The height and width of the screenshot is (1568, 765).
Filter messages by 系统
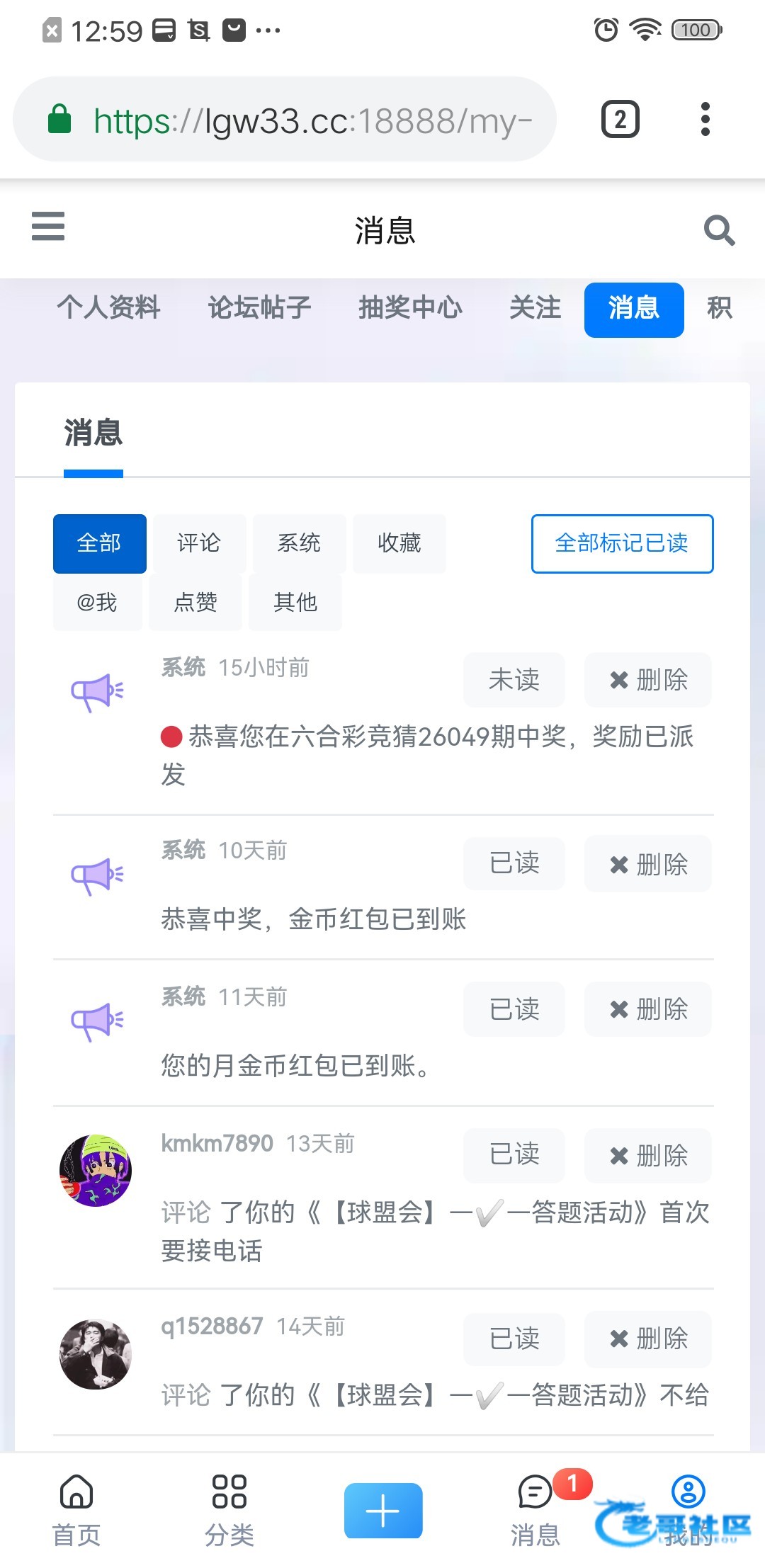click(x=299, y=543)
